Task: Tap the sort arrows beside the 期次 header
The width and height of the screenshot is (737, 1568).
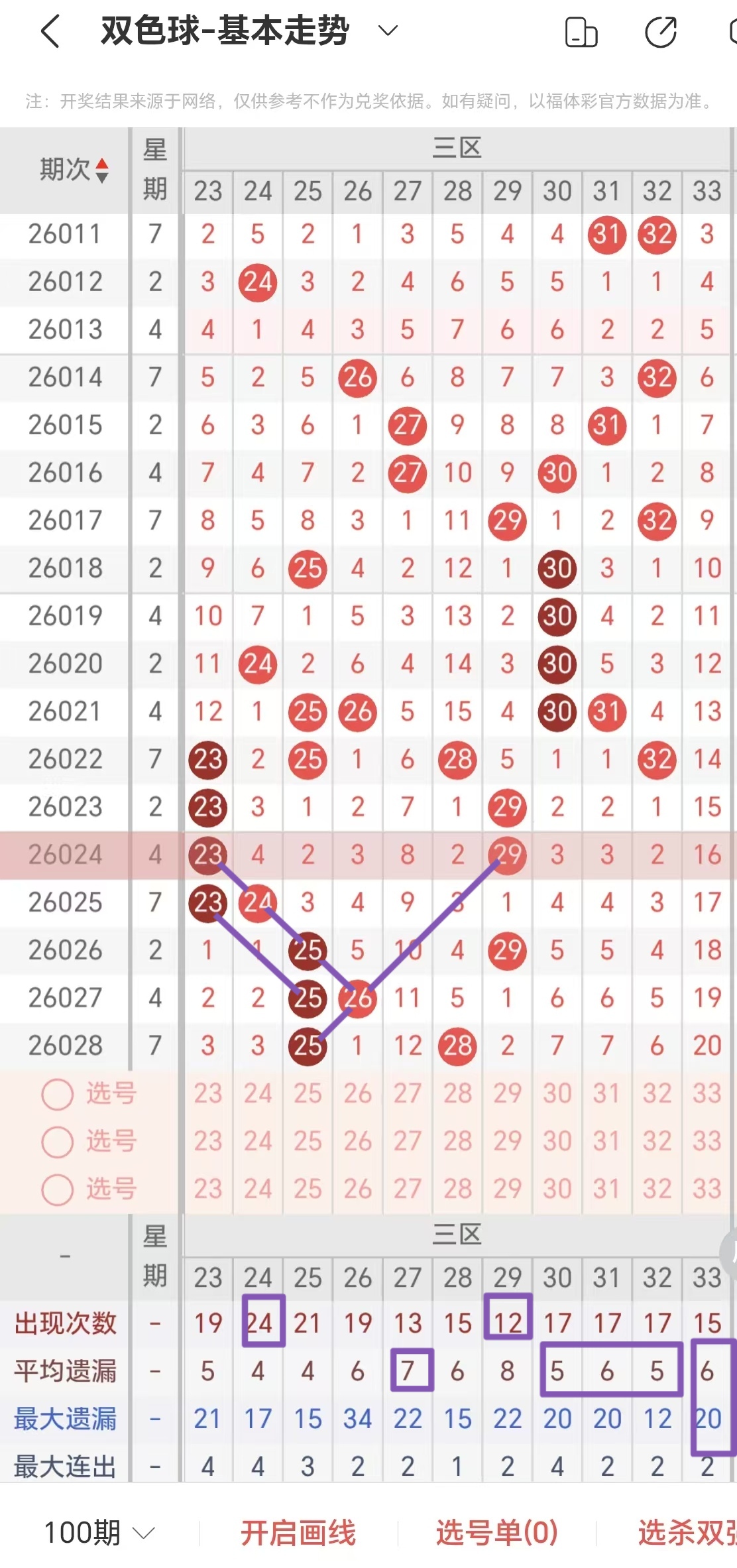Action: 103,169
